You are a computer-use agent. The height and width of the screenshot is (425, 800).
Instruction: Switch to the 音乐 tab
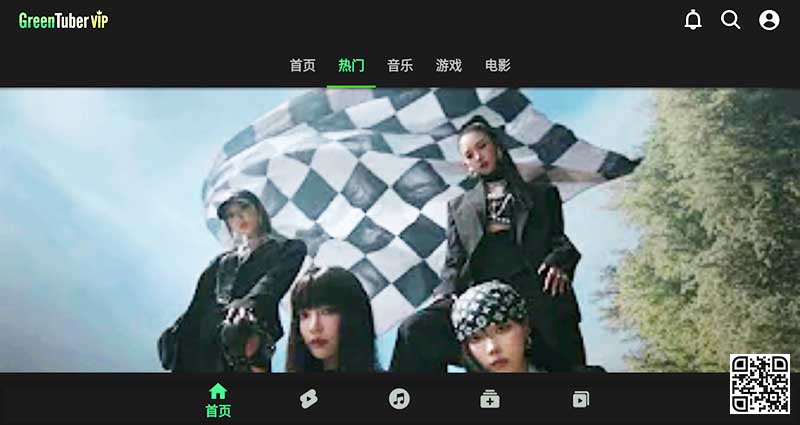[400, 66]
